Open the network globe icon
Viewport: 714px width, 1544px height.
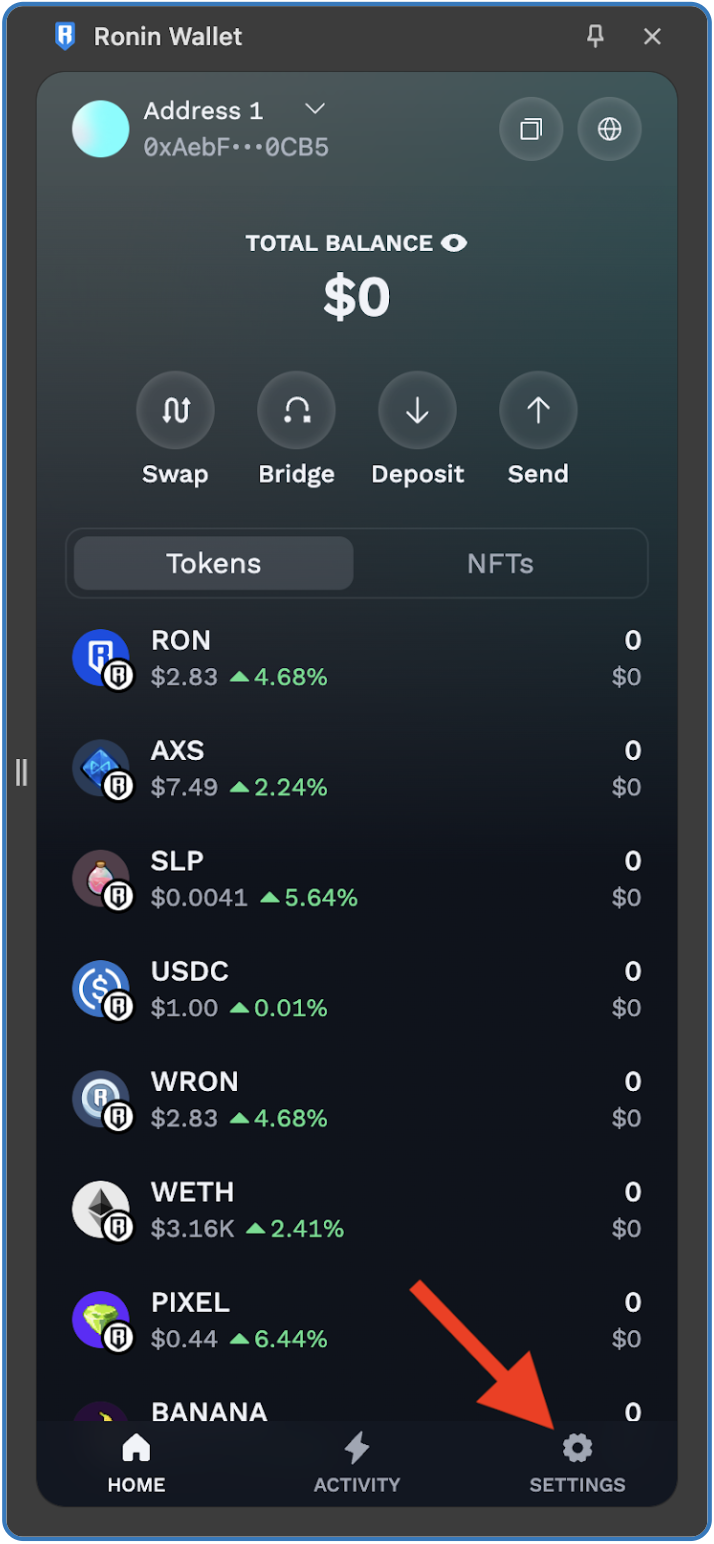pyautogui.click(x=609, y=129)
